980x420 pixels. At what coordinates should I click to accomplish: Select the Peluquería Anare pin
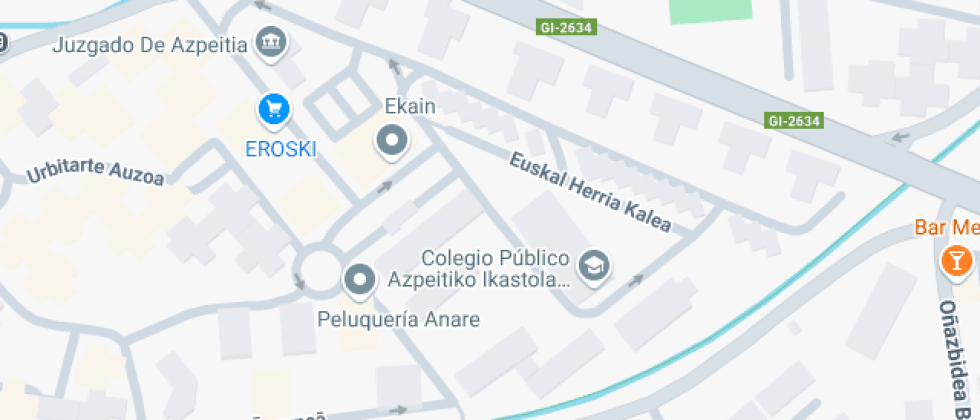coord(358,280)
